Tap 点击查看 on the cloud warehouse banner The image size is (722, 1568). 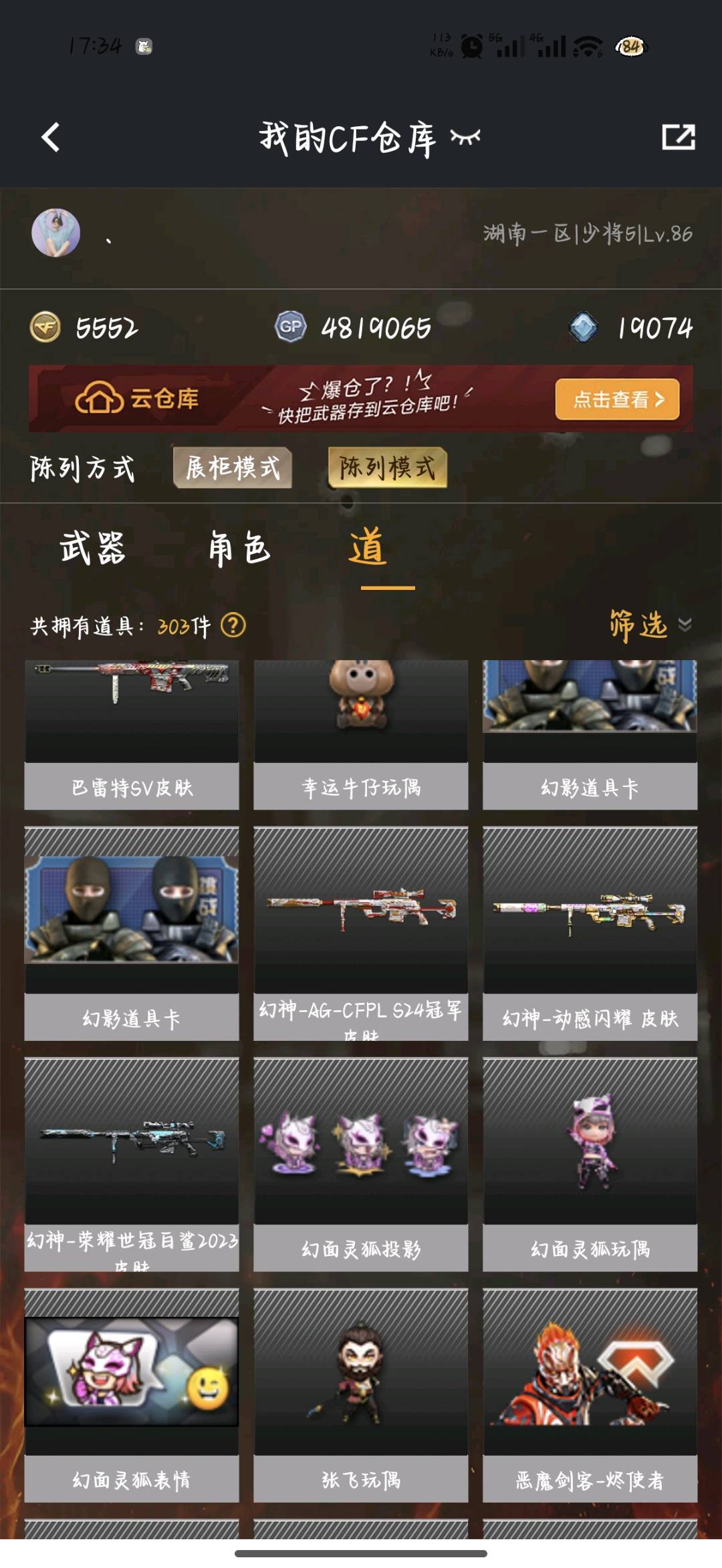tap(616, 400)
